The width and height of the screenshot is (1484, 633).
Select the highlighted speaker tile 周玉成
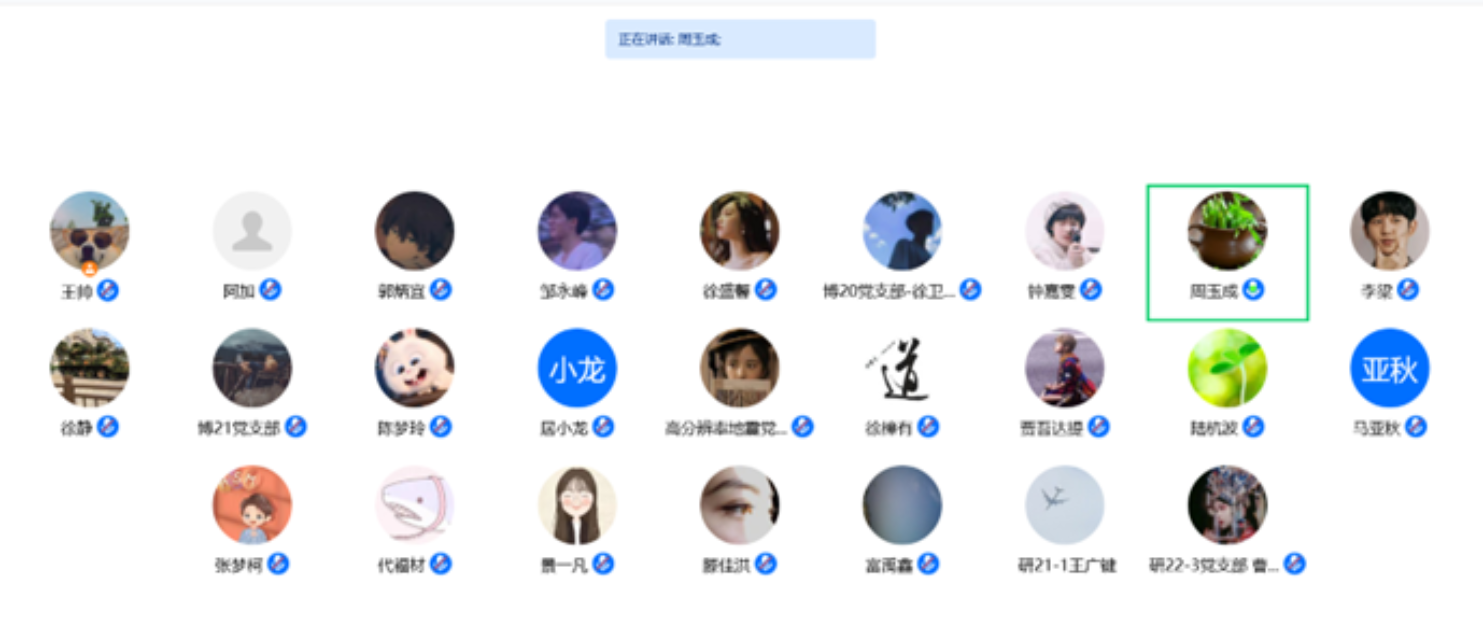[x=1227, y=232]
